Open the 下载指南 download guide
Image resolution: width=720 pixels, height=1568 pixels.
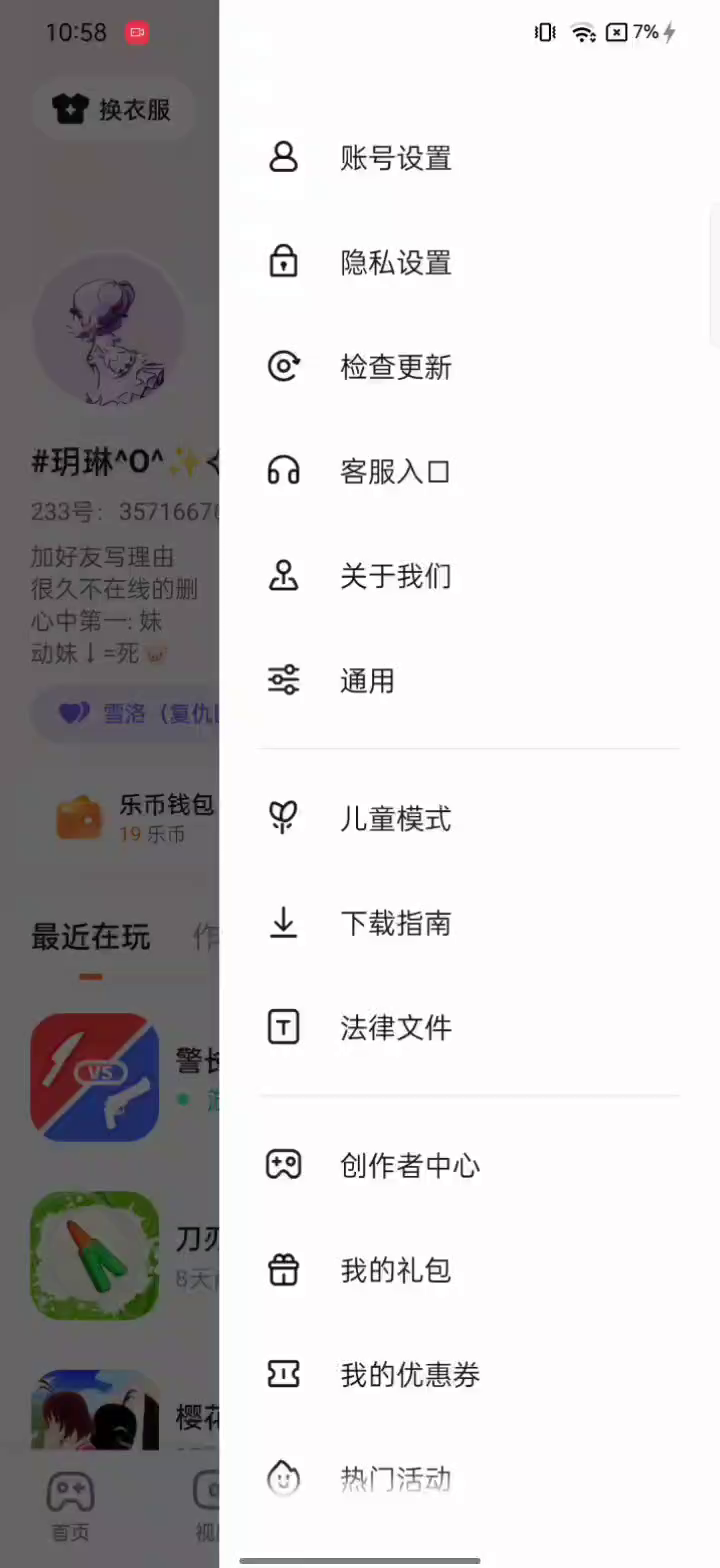pyautogui.click(x=395, y=923)
